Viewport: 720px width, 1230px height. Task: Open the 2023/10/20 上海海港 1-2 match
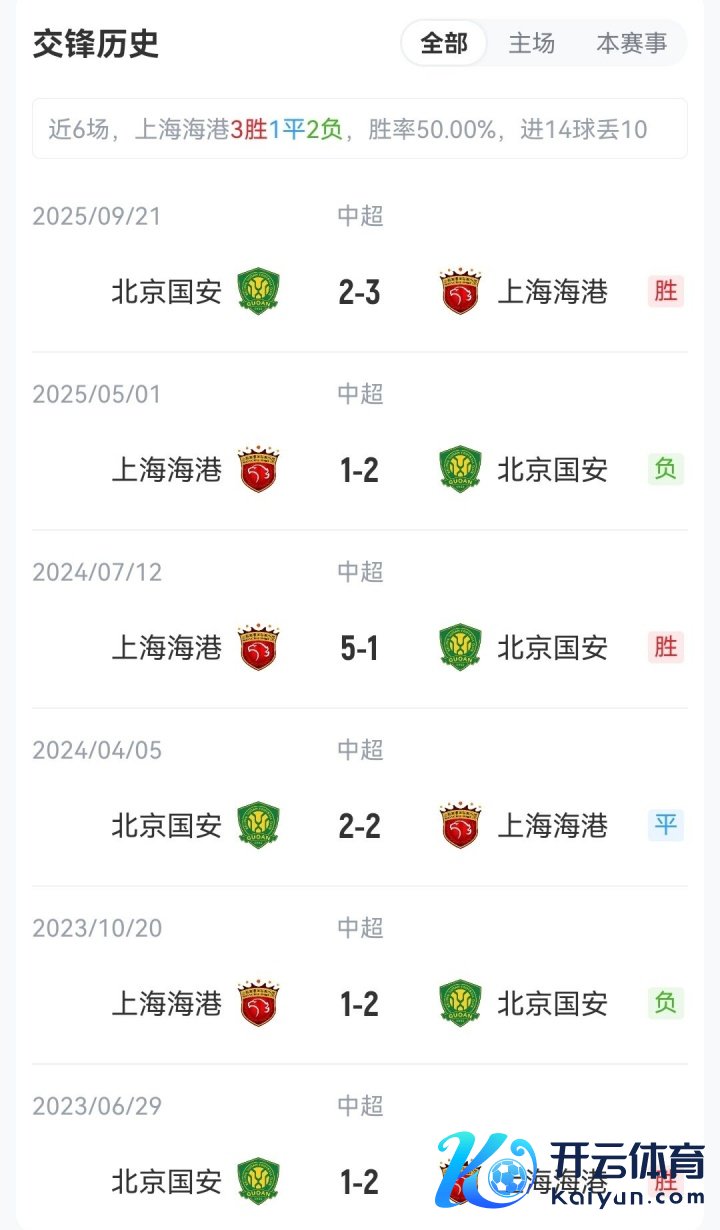(359, 1004)
